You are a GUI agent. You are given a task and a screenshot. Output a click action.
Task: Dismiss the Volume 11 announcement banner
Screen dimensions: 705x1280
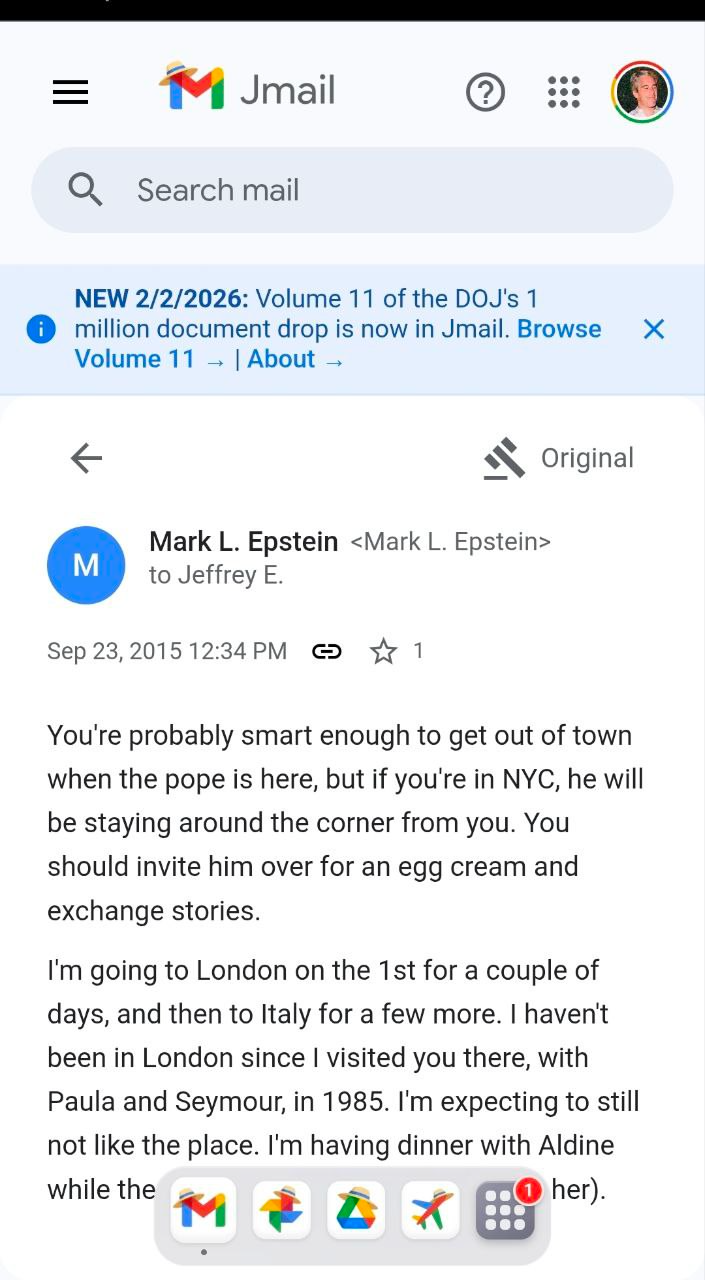tap(653, 329)
